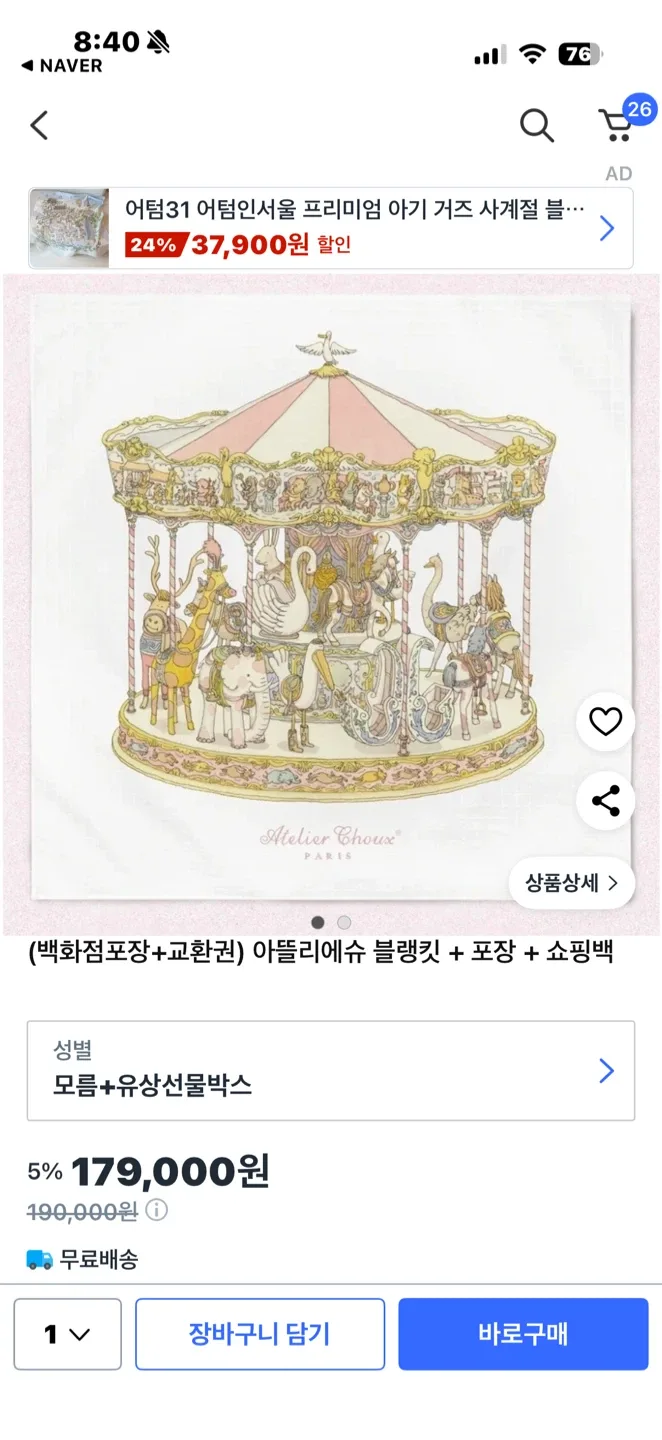The image size is (662, 1440).
Task: Add this product to wishlist
Action: [605, 721]
